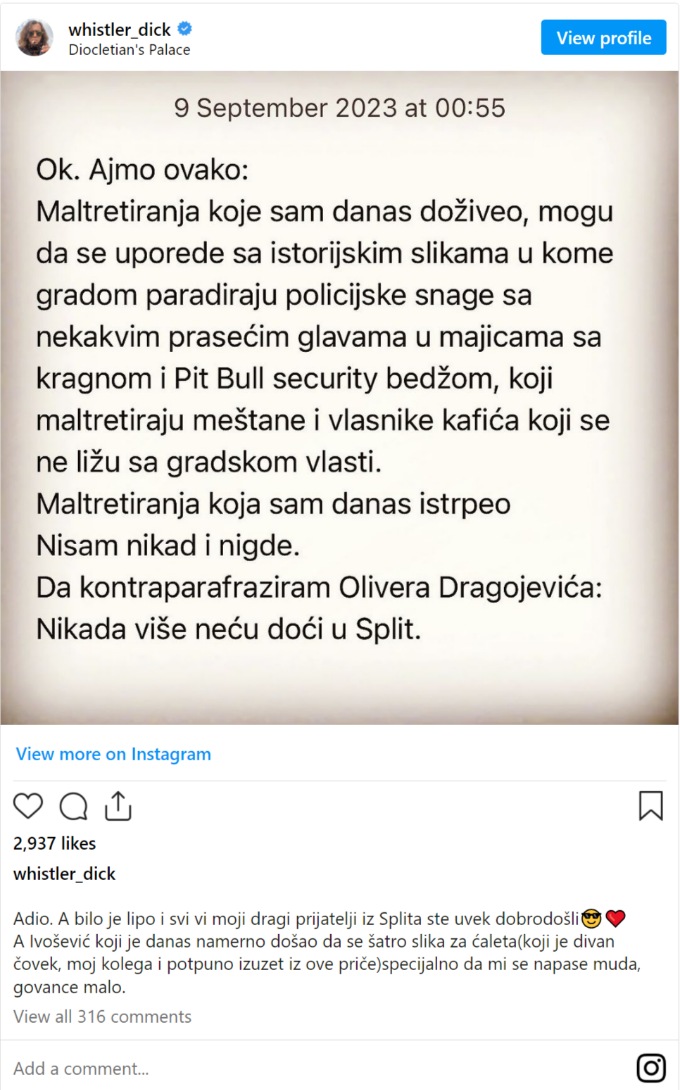Bookmark this post

tap(650, 806)
